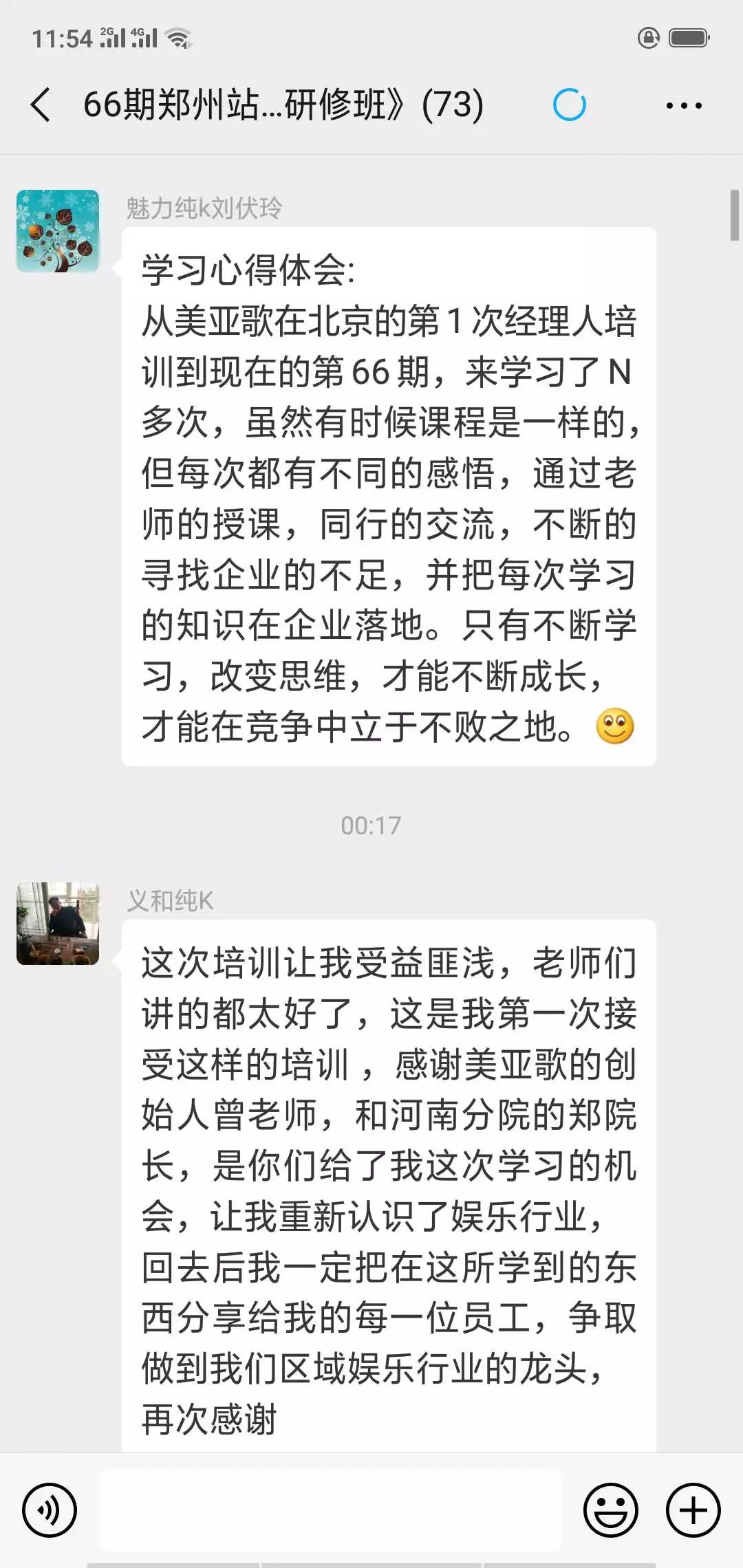Image resolution: width=743 pixels, height=1568 pixels.
Task: Open 义和纯K's profile avatar
Action: pyautogui.click(x=58, y=924)
